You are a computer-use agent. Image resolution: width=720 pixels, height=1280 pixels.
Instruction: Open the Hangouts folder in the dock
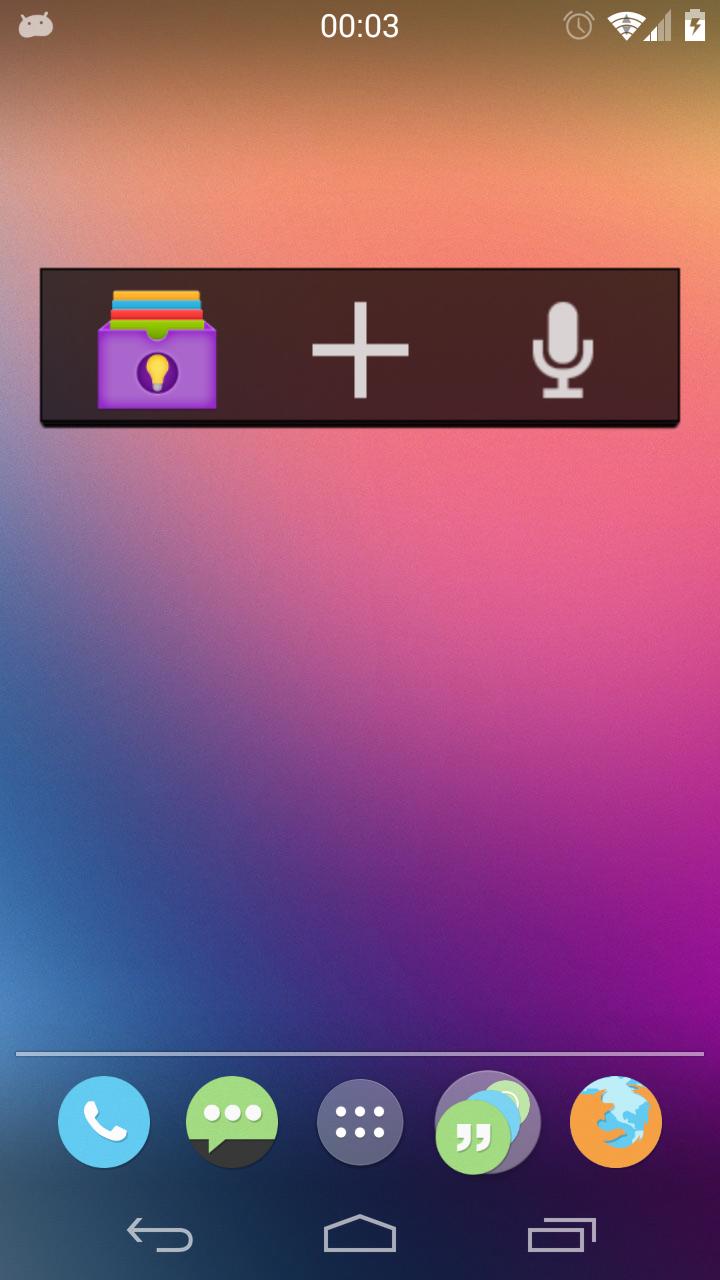click(x=487, y=1122)
